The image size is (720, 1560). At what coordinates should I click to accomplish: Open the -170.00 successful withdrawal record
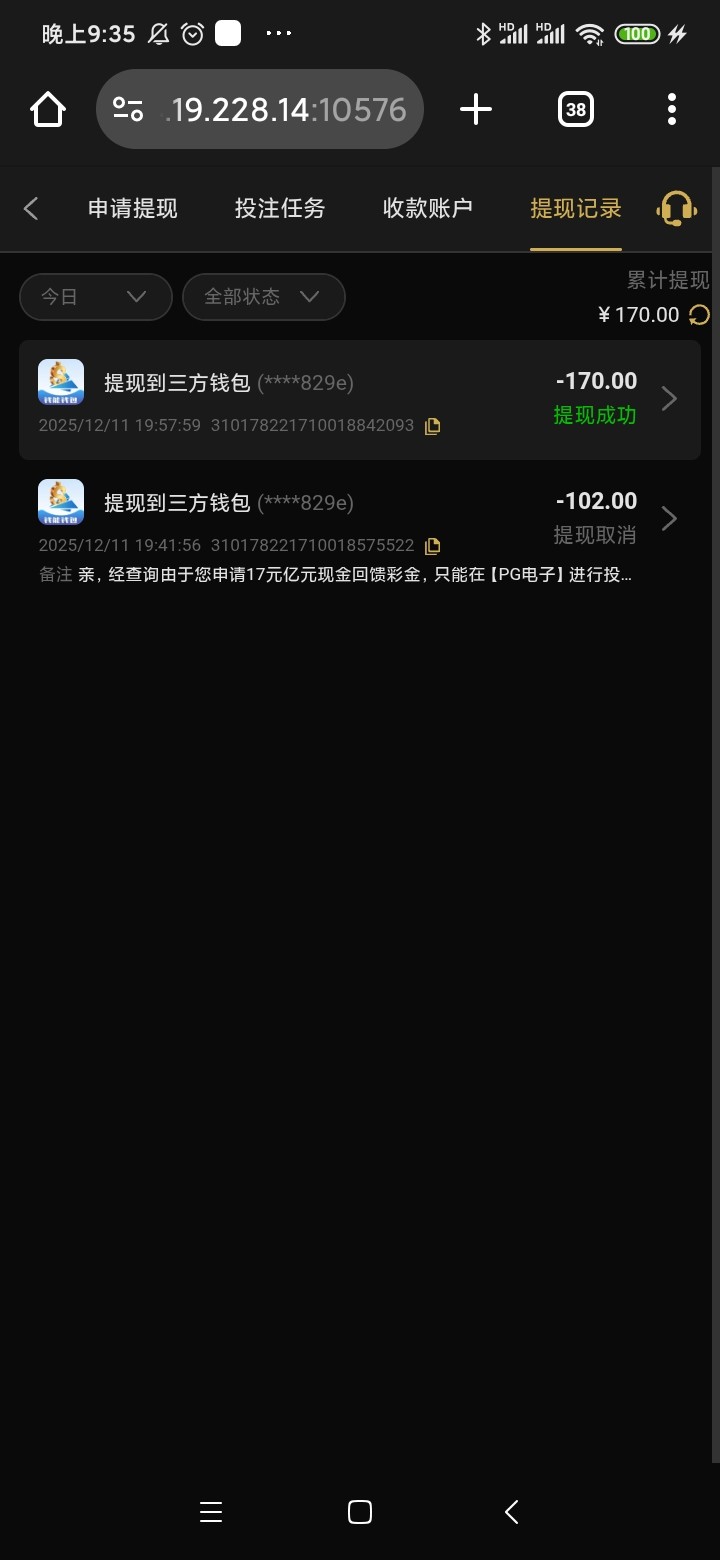(x=360, y=399)
